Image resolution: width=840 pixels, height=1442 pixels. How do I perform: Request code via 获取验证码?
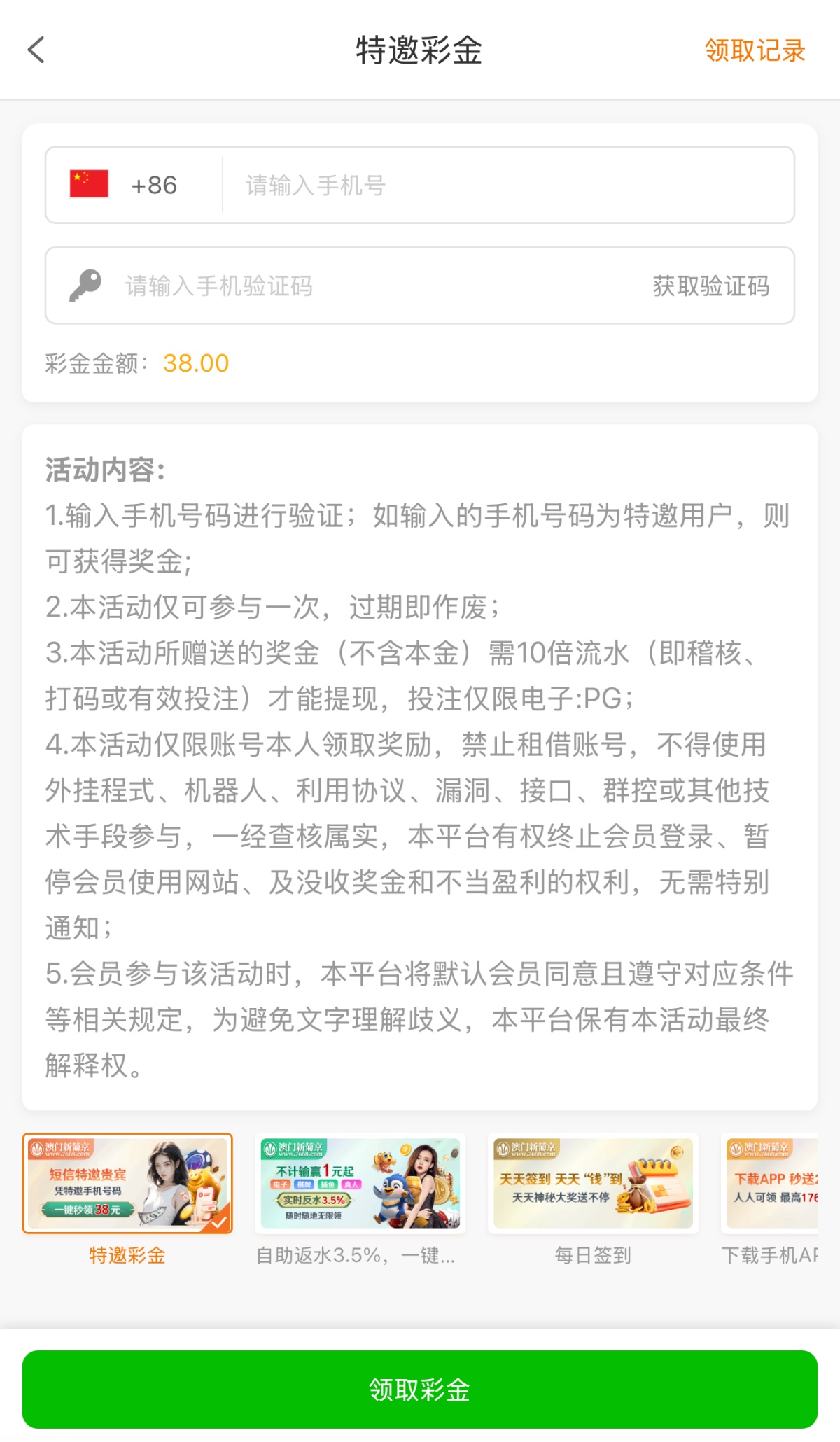(710, 286)
